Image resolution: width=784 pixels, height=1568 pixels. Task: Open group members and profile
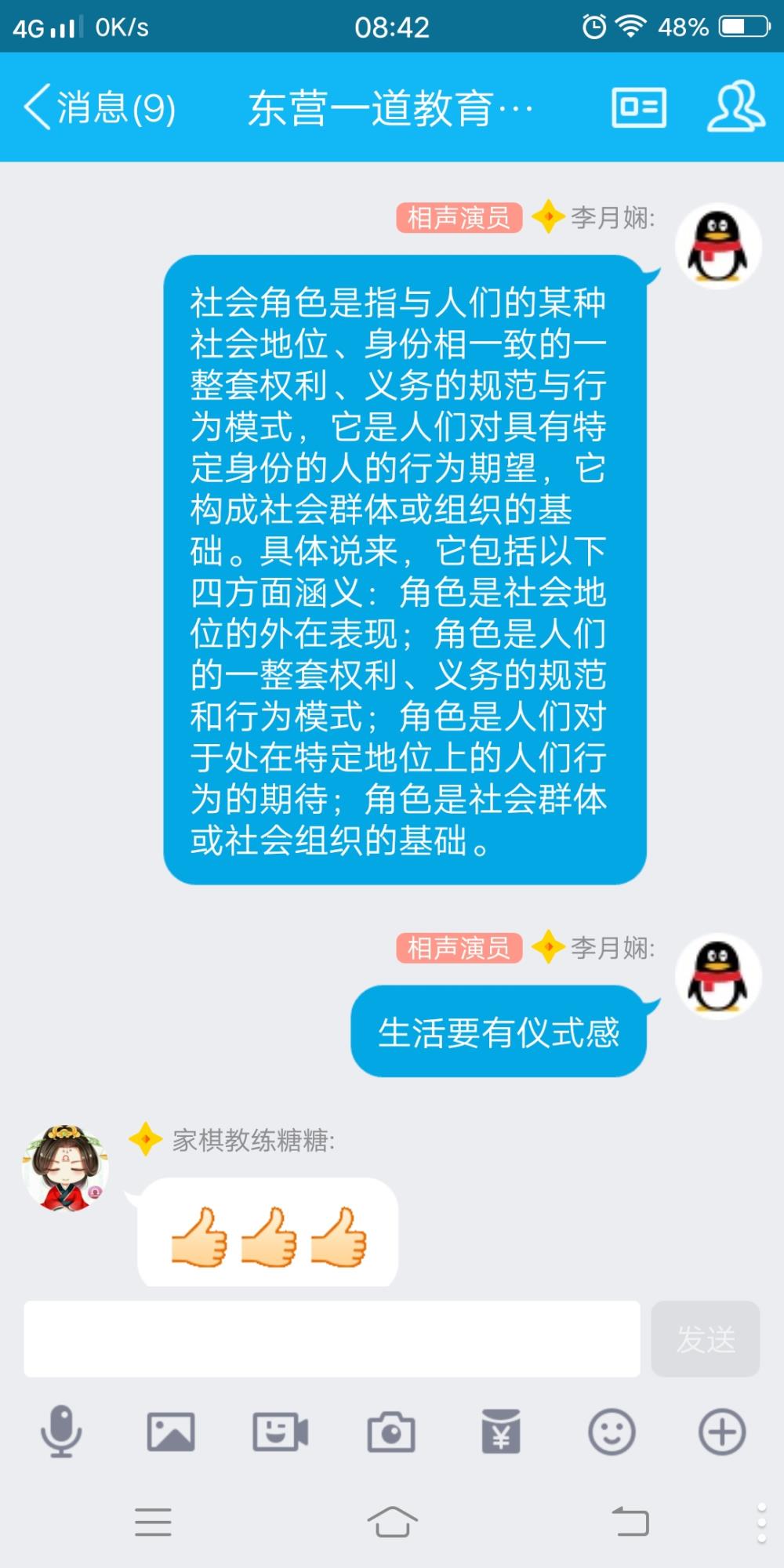(x=736, y=106)
